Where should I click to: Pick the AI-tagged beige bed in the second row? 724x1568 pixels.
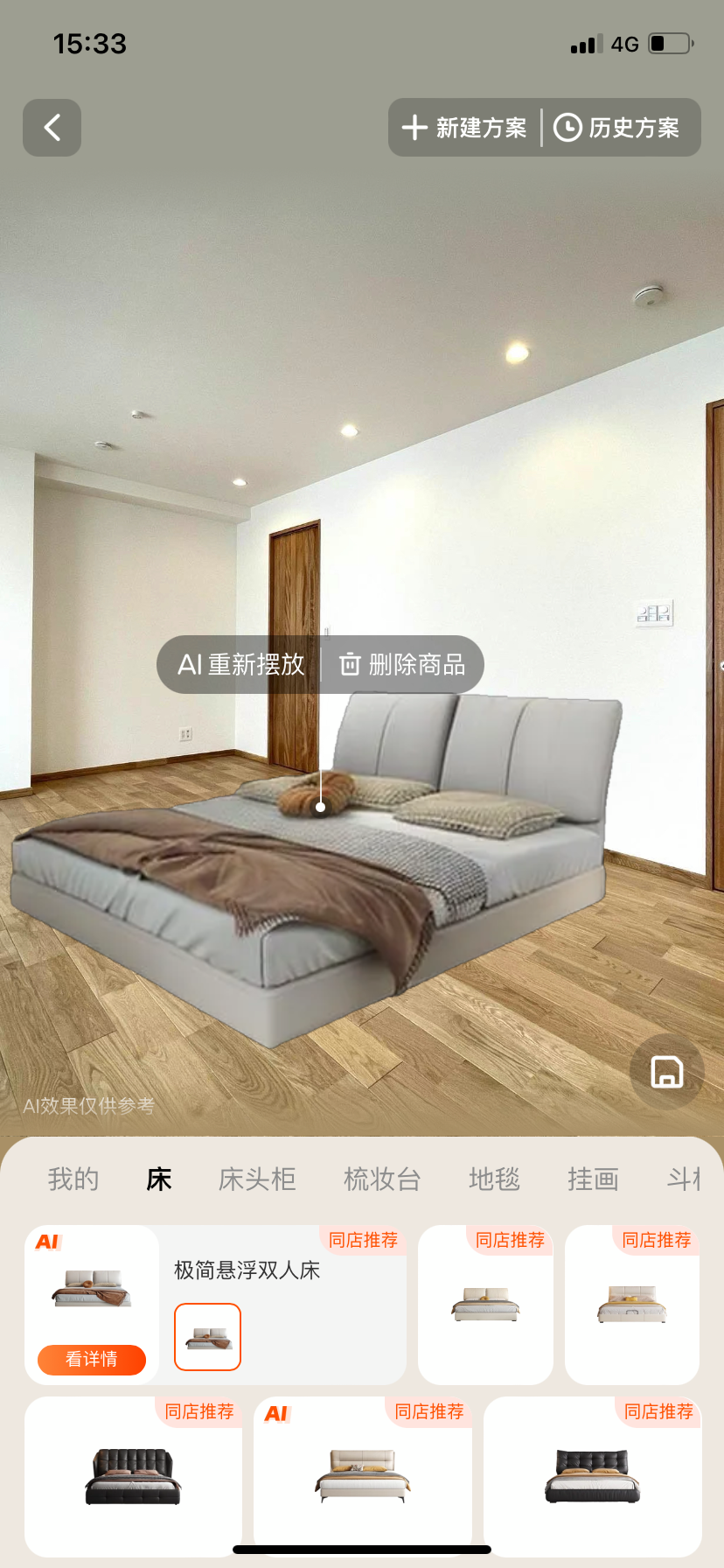363,1477
